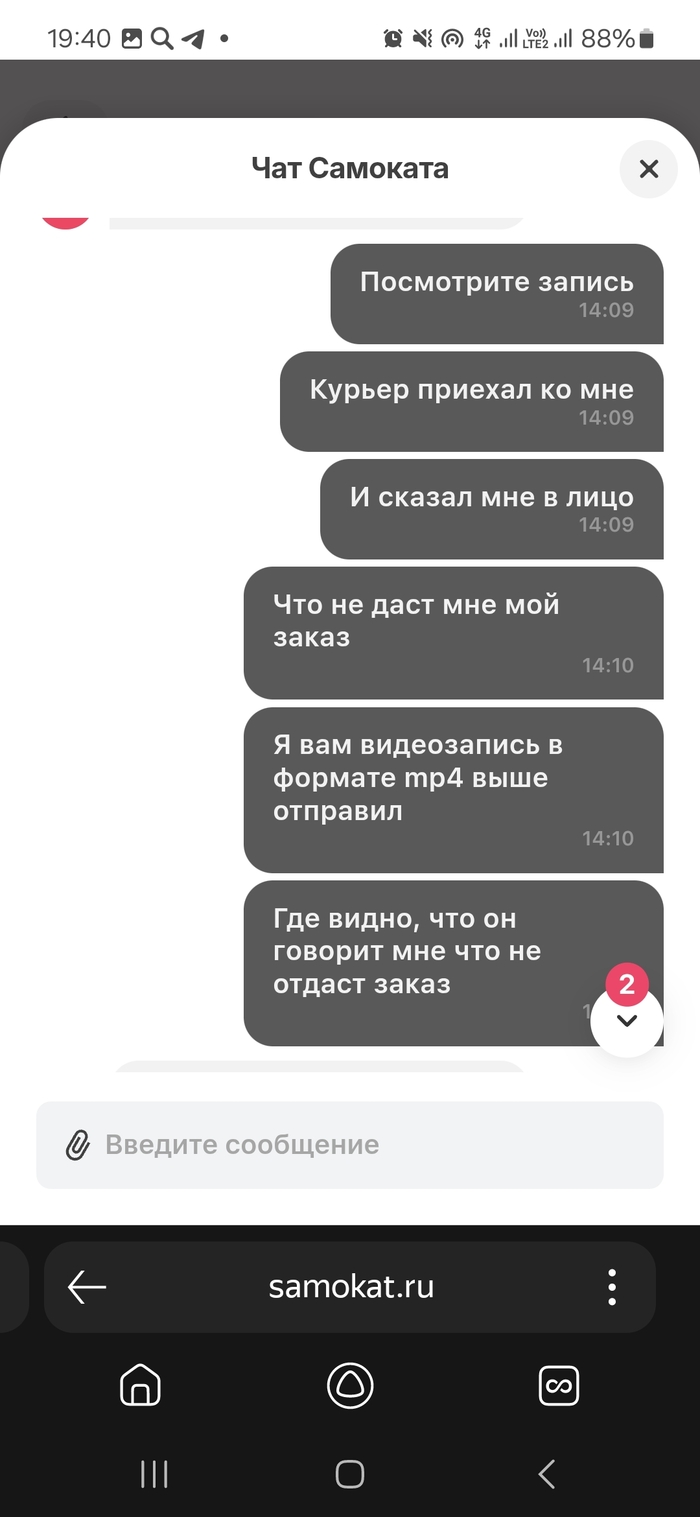This screenshot has width=700, height=1517.
Task: Tap the system back button
Action: [x=546, y=1473]
